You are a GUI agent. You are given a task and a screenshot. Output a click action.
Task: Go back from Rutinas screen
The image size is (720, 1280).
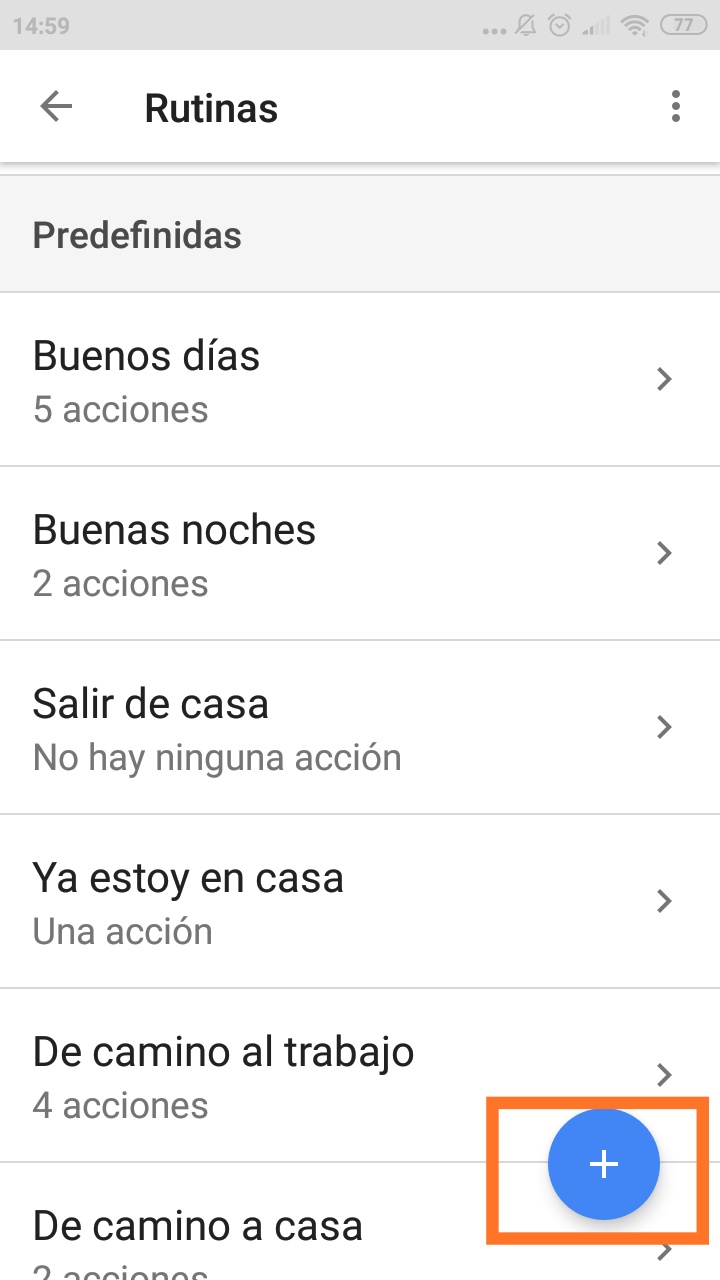(56, 107)
